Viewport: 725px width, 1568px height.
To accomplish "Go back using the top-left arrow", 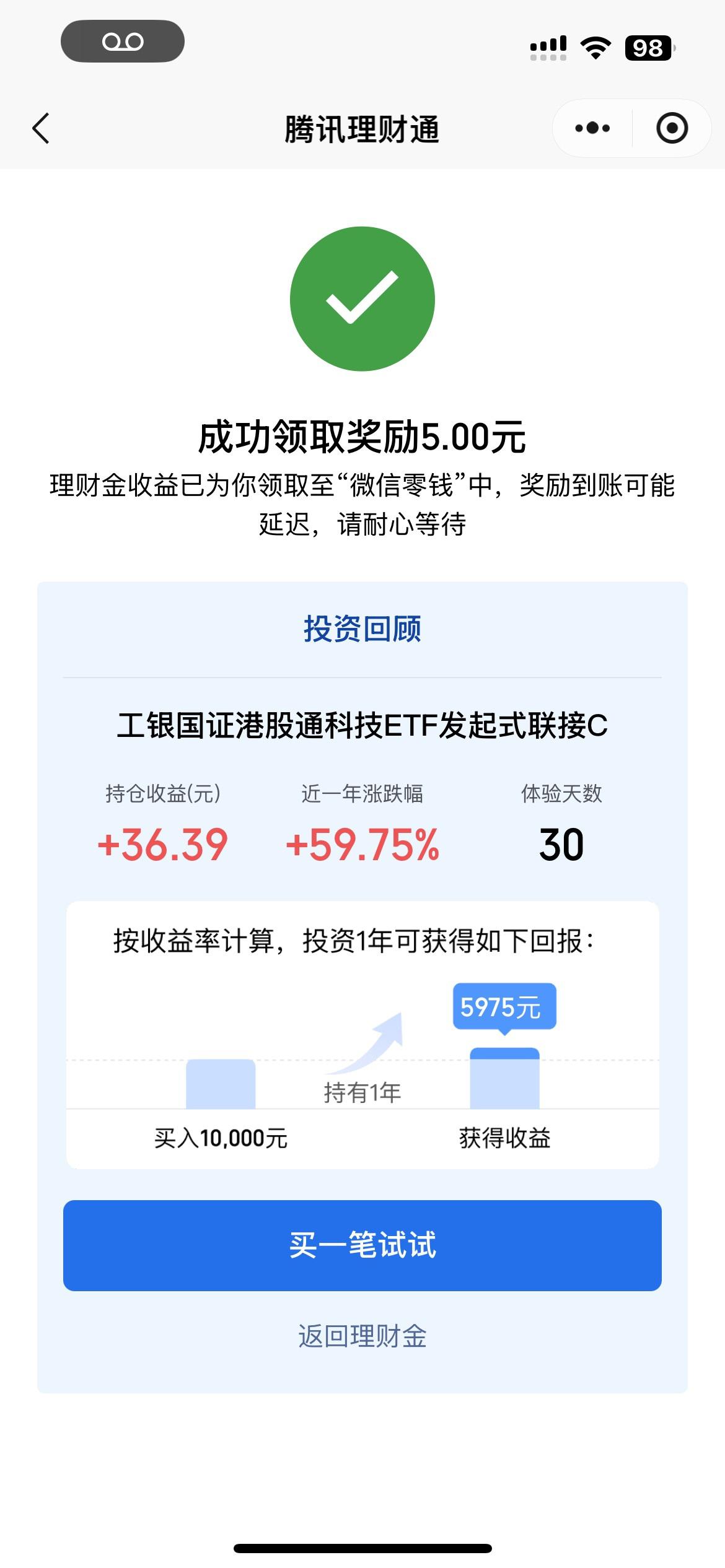I will [41, 129].
